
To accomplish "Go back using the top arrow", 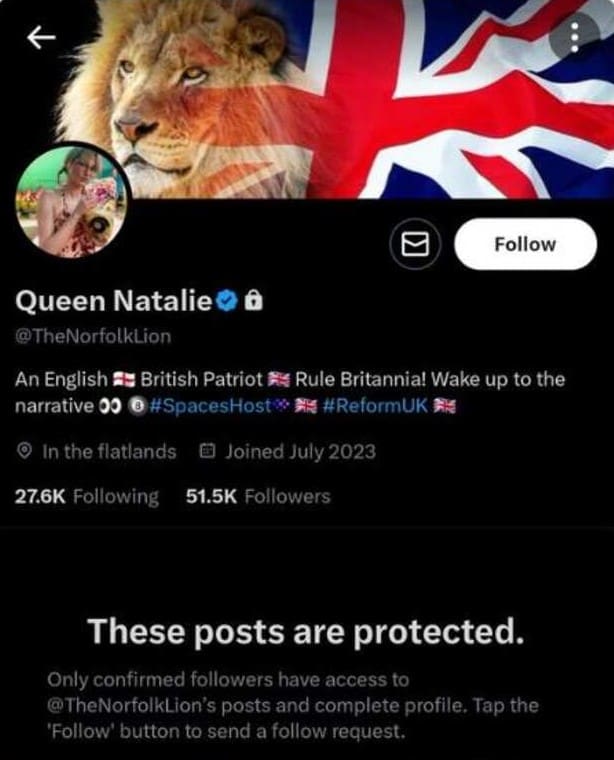I will pyautogui.click(x=41, y=38).
